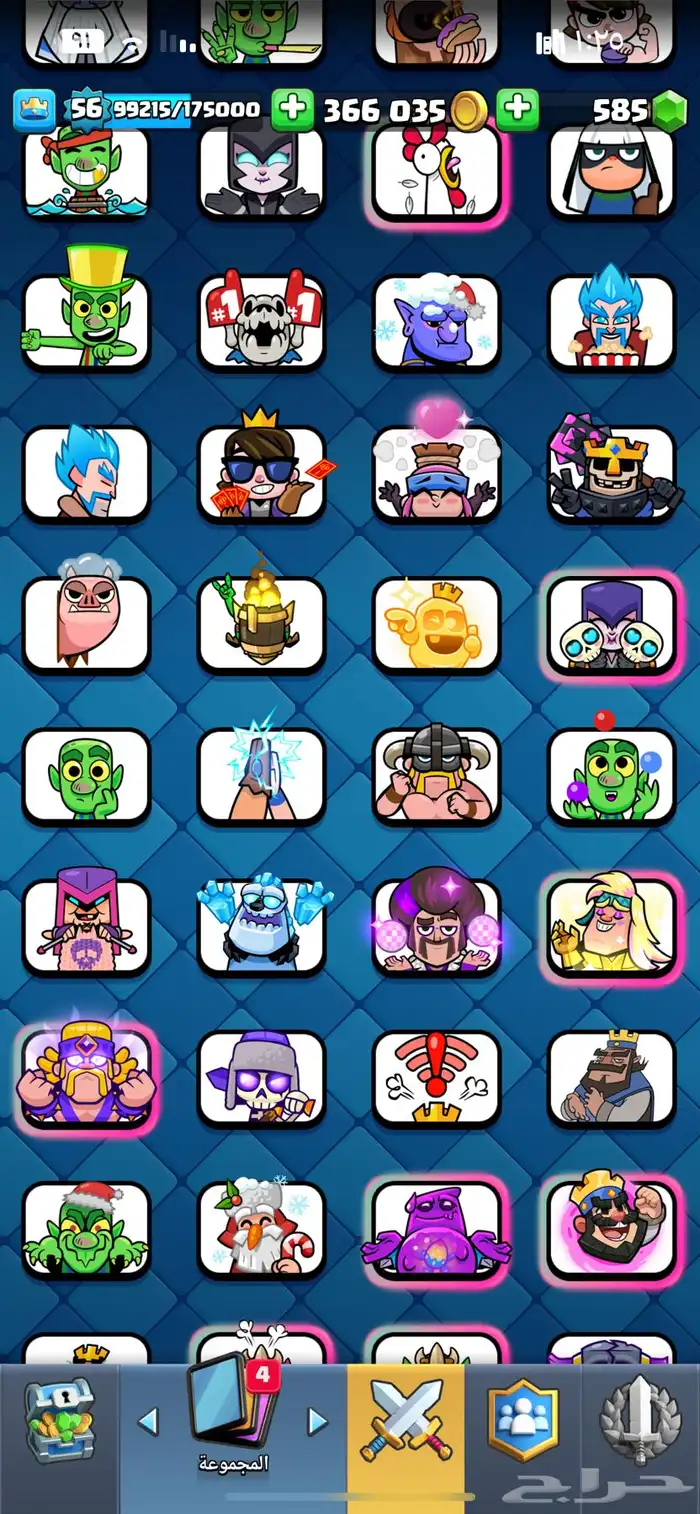Select the chicken emote
This screenshot has width=700, height=1514.
436,171
